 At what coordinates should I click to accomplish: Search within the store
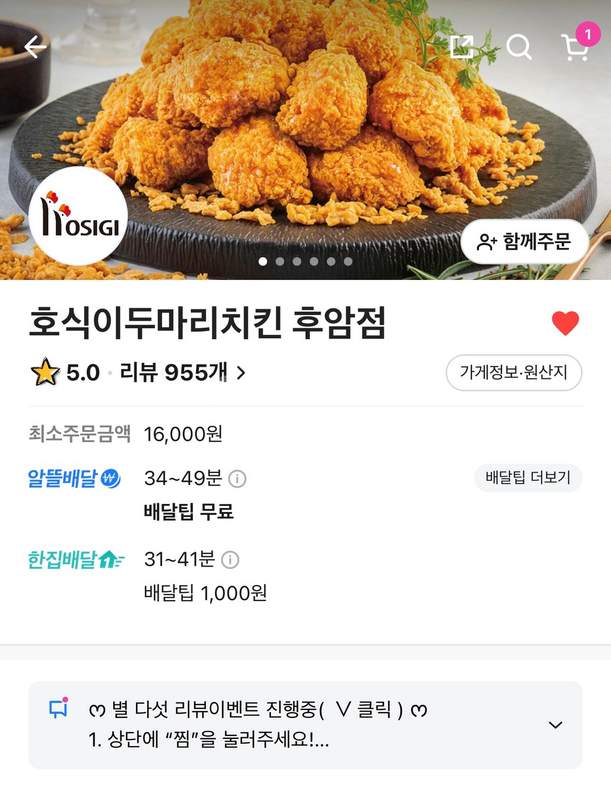tap(519, 47)
